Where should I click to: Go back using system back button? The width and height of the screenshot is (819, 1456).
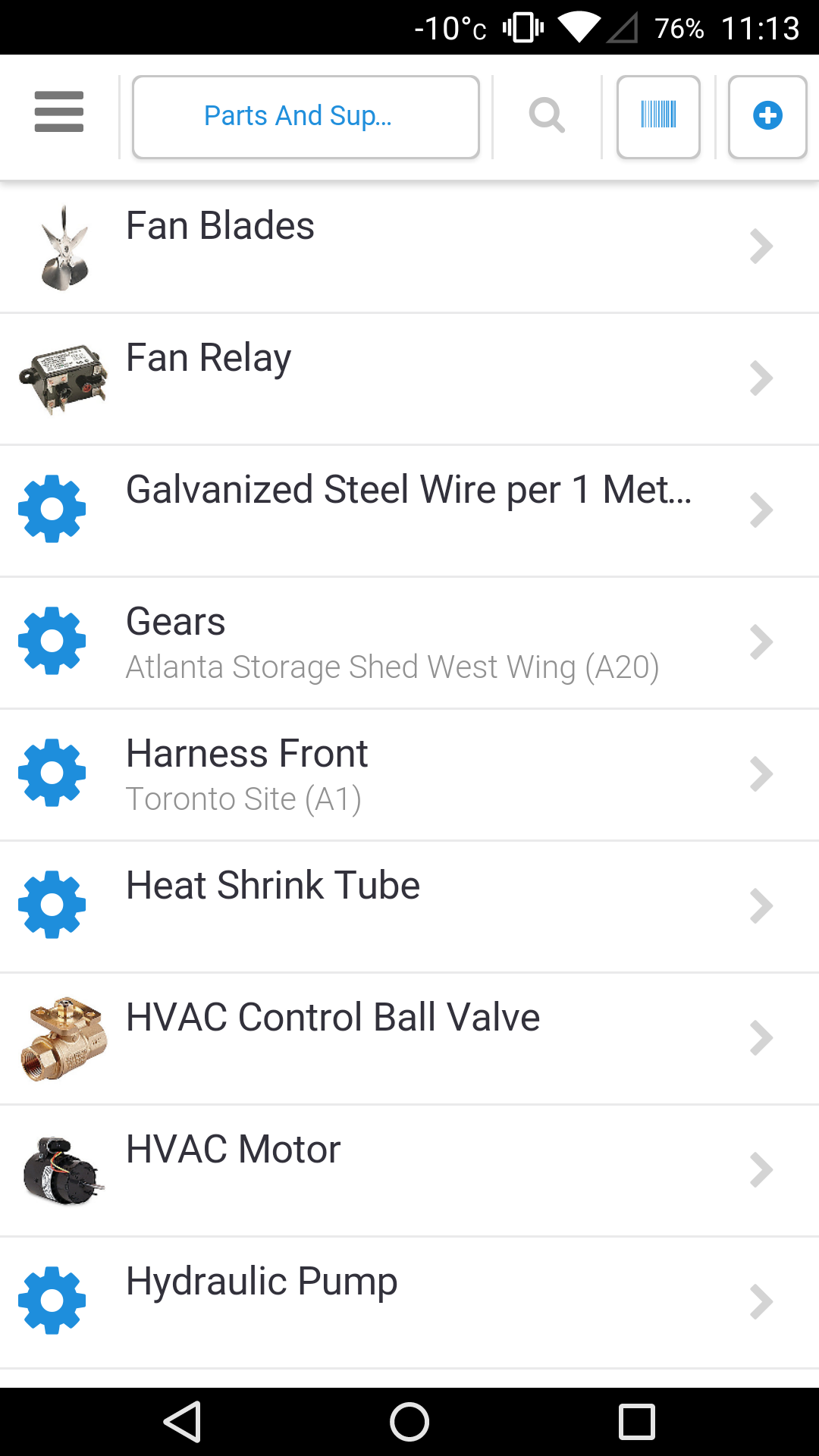pyautogui.click(x=182, y=1421)
